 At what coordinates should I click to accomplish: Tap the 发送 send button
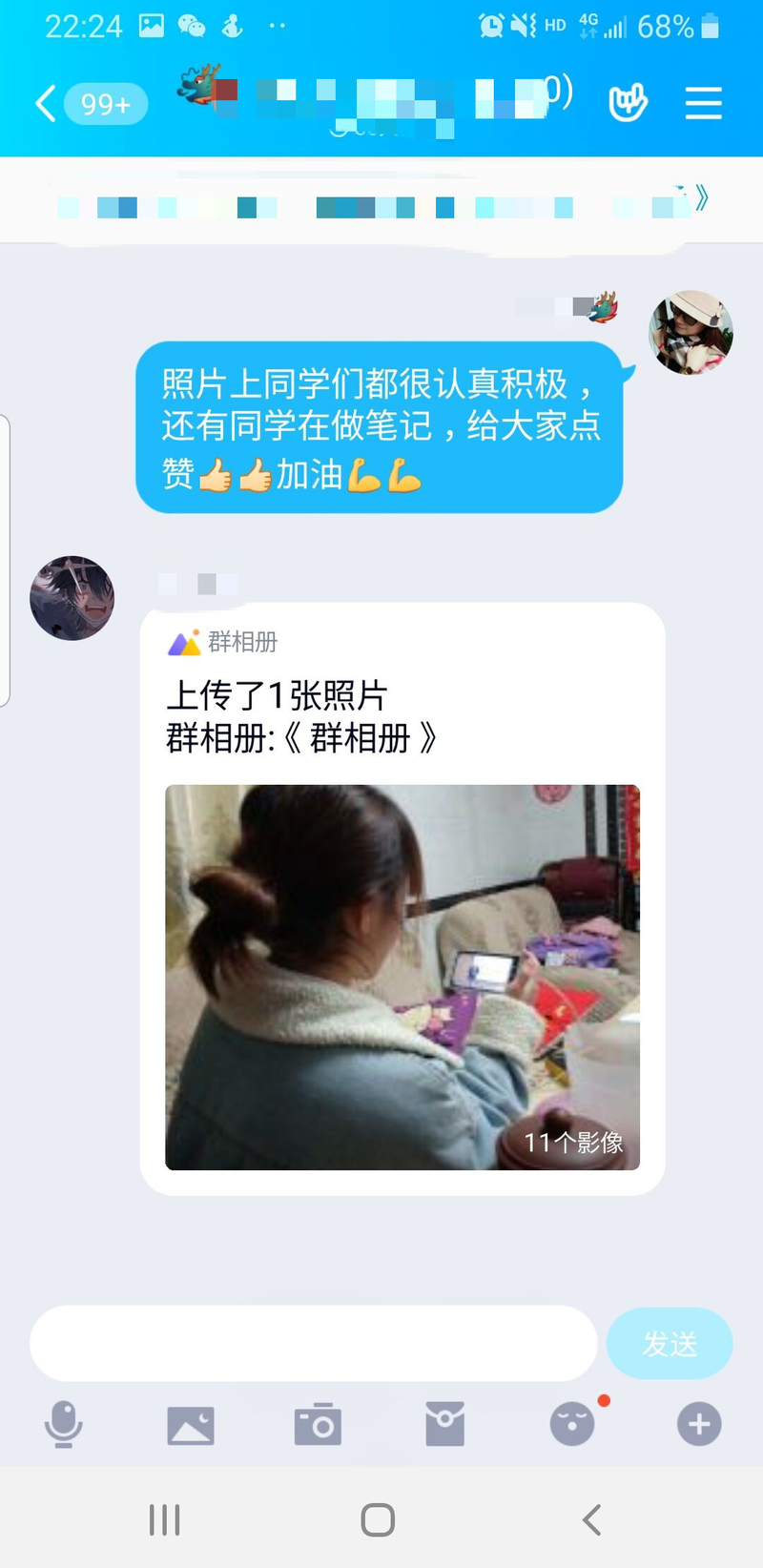[669, 1343]
